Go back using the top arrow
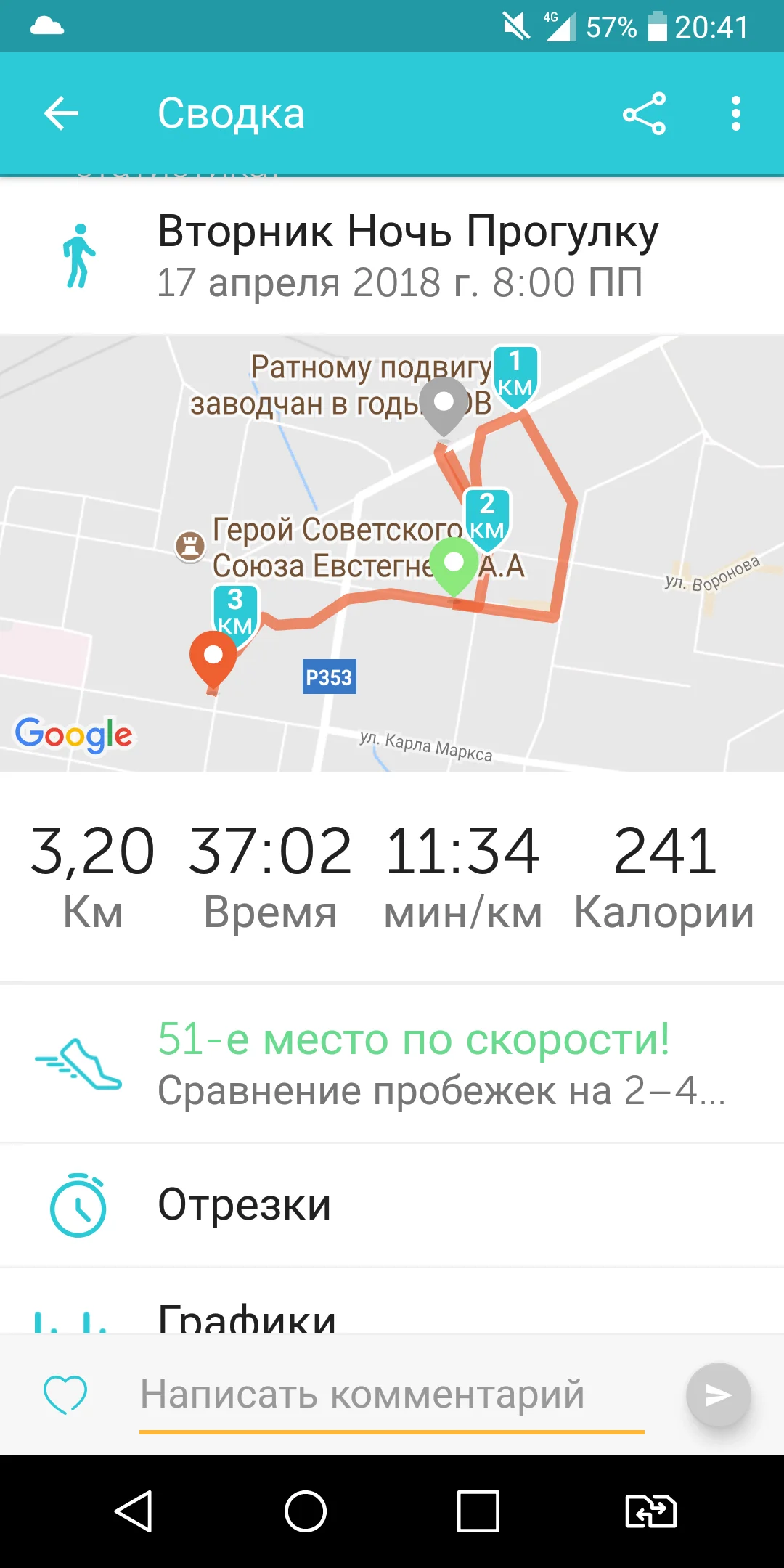The image size is (784, 1568). (61, 113)
